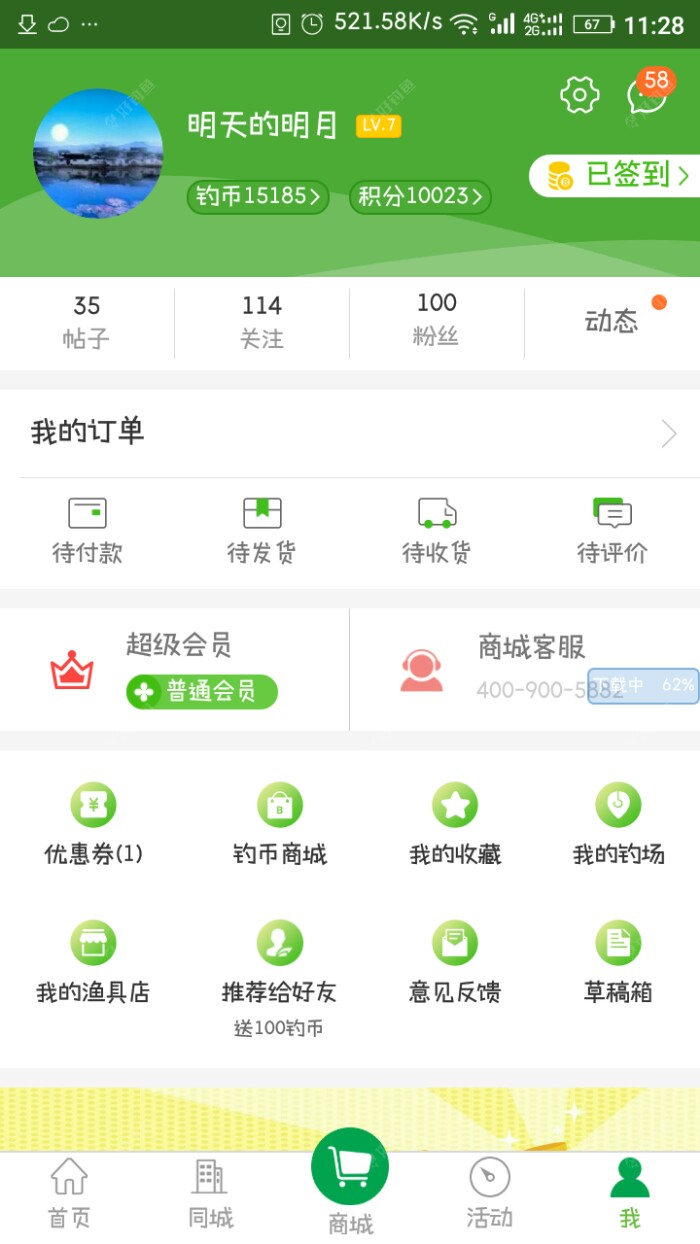The image size is (700, 1244).
Task: Open the 我的订单 orders row
Action: click(x=350, y=433)
